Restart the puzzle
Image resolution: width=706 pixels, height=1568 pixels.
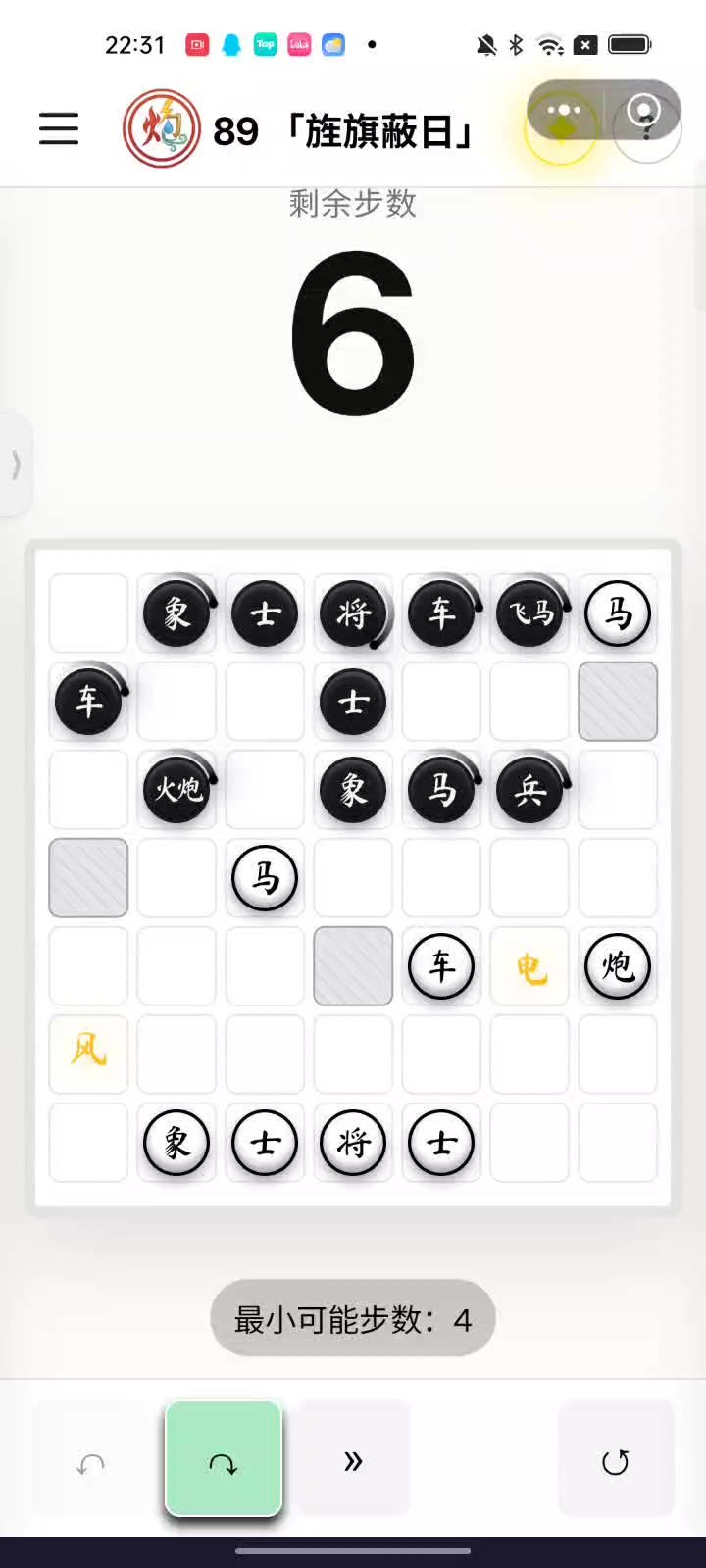click(615, 1461)
